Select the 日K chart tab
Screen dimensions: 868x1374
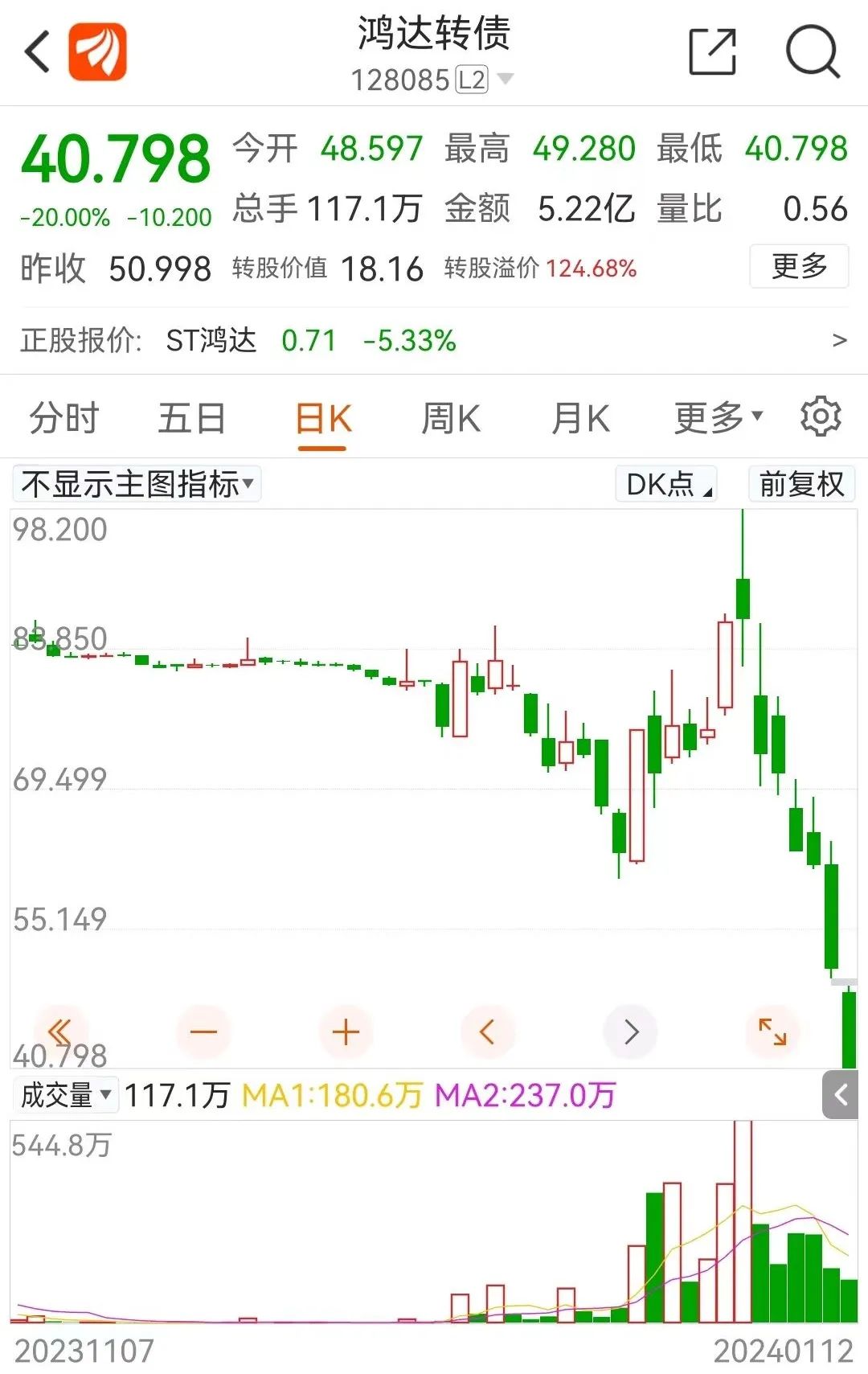coord(323,419)
